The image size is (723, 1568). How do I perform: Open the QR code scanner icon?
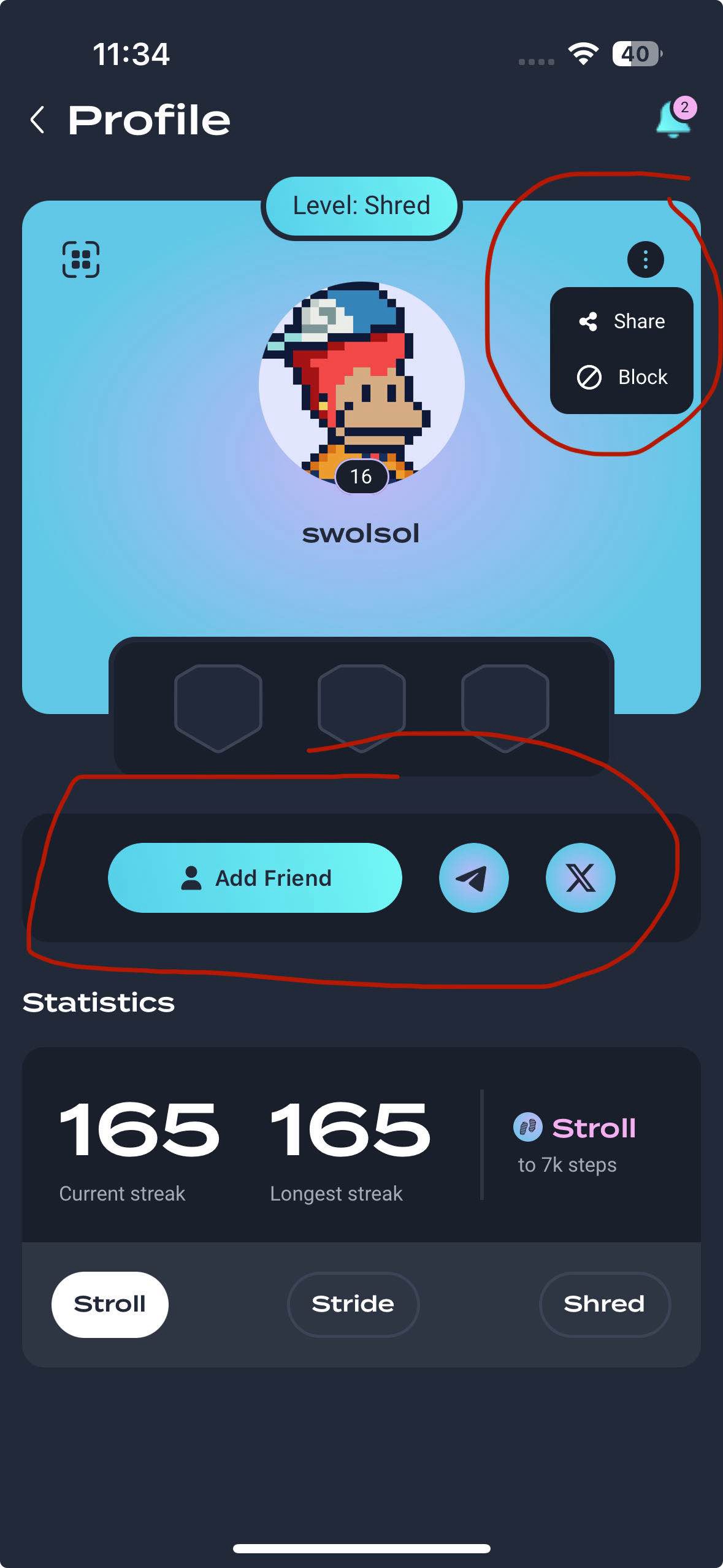point(81,259)
